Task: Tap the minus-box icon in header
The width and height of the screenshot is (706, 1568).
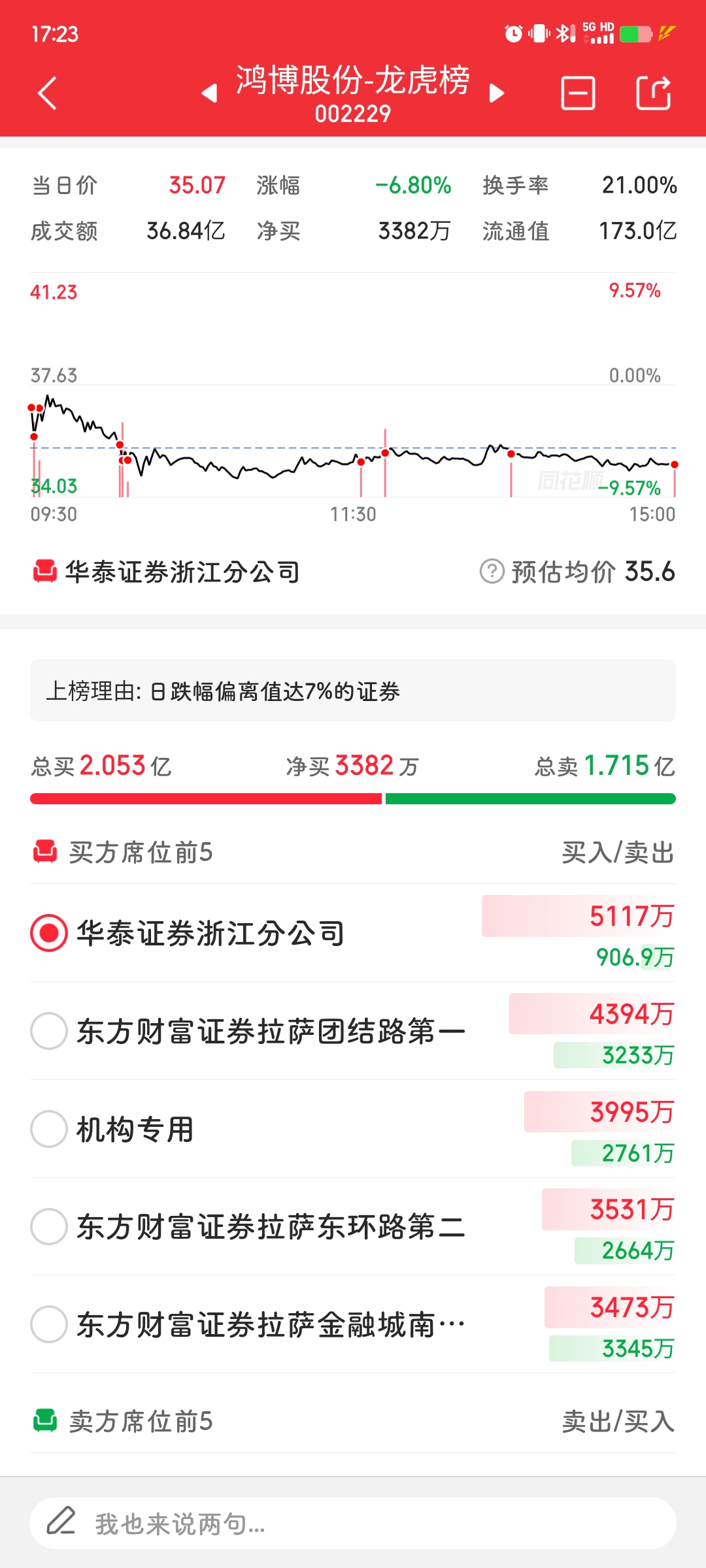Action: click(579, 93)
